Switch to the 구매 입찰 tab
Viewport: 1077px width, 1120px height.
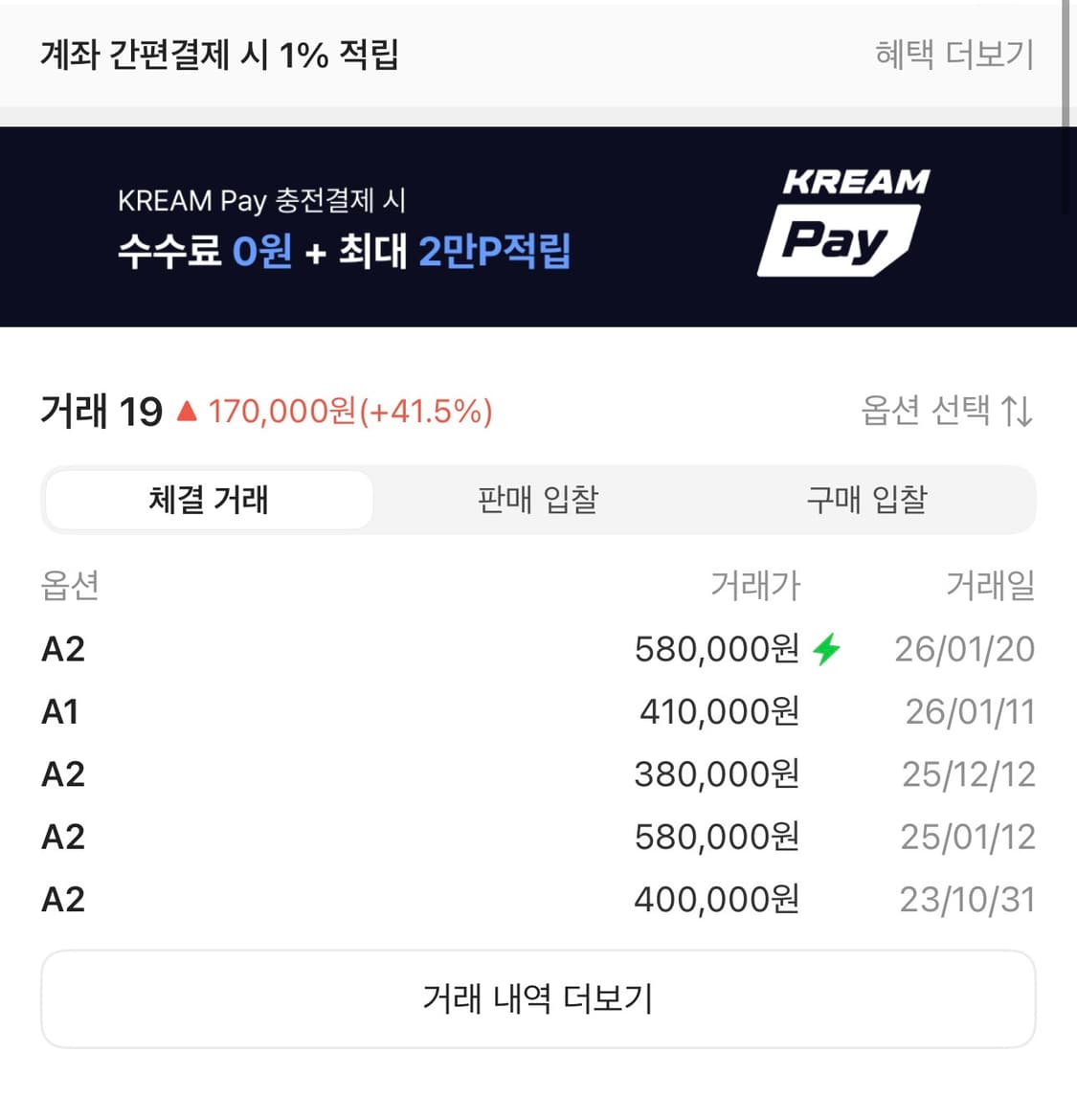[x=866, y=500]
